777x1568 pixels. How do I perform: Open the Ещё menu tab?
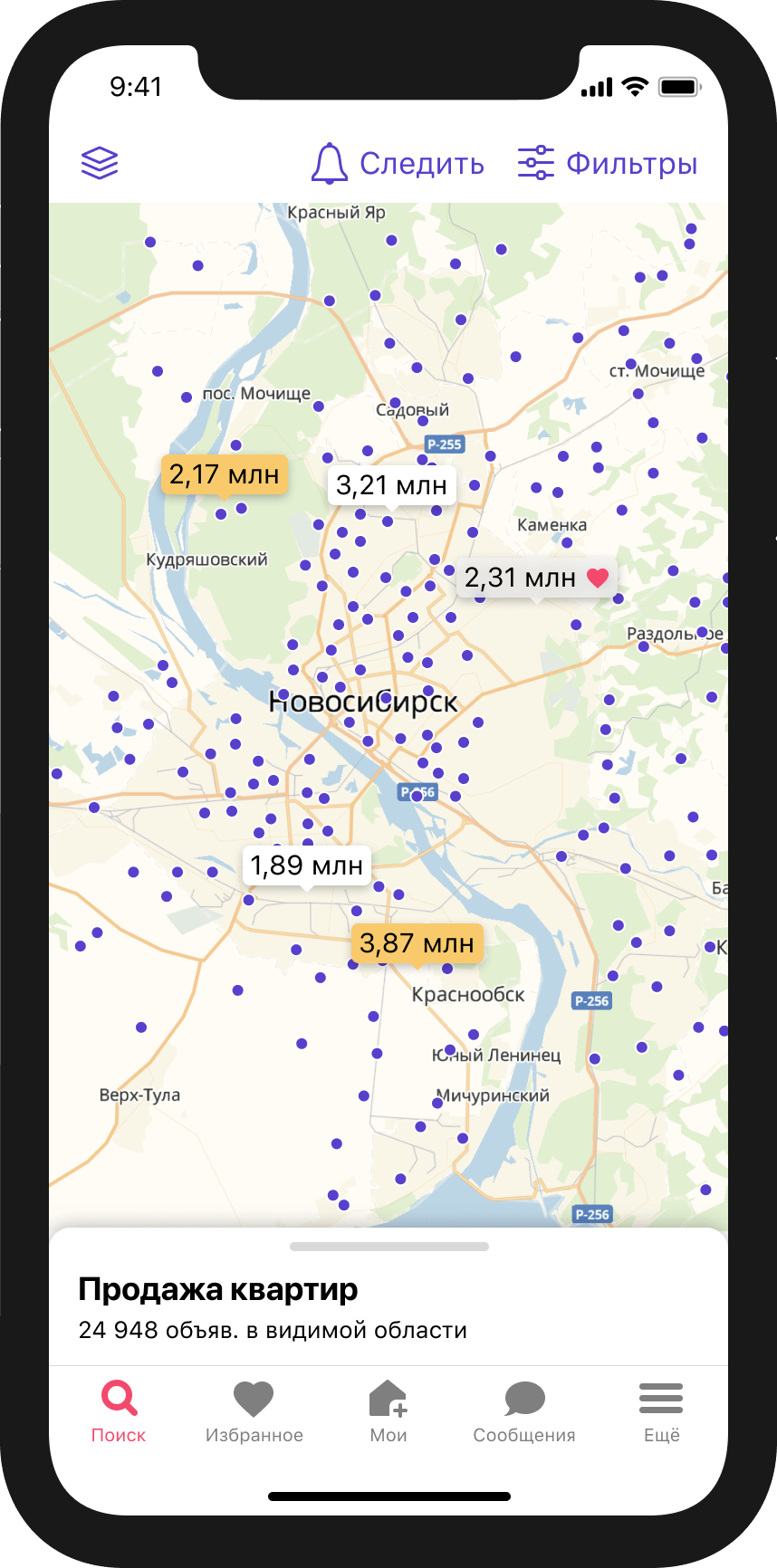(661, 1412)
